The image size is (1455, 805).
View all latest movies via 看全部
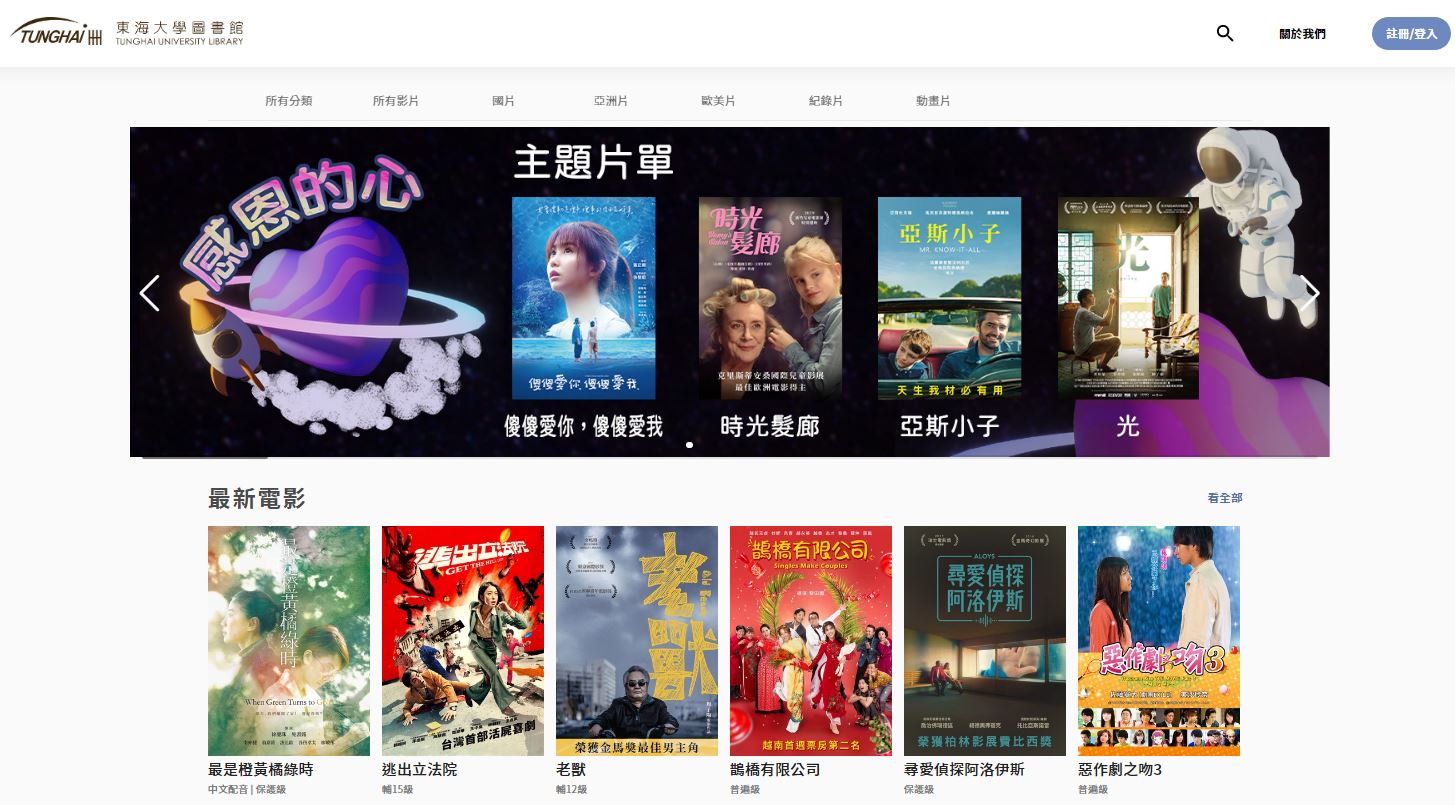pos(1224,498)
